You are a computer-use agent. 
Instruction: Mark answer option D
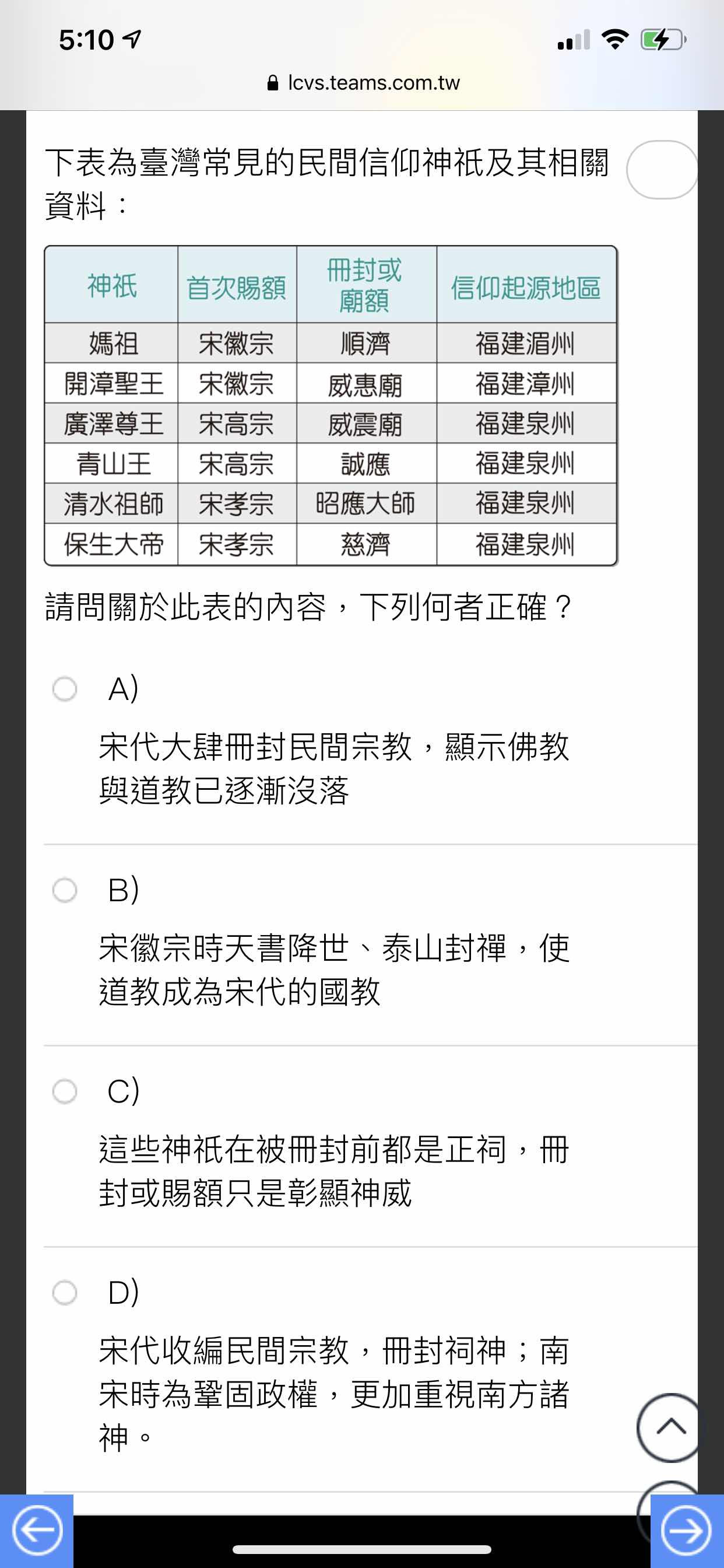pyautogui.click(x=65, y=1292)
